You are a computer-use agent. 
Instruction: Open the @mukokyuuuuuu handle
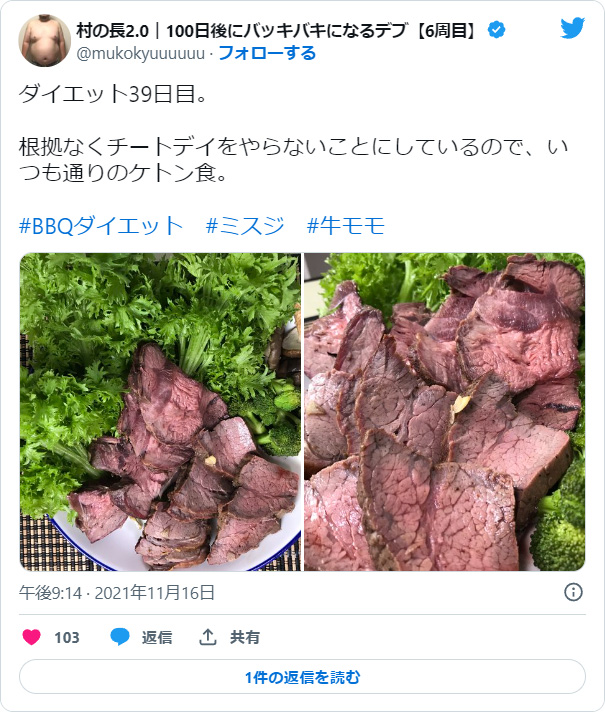tap(141, 53)
